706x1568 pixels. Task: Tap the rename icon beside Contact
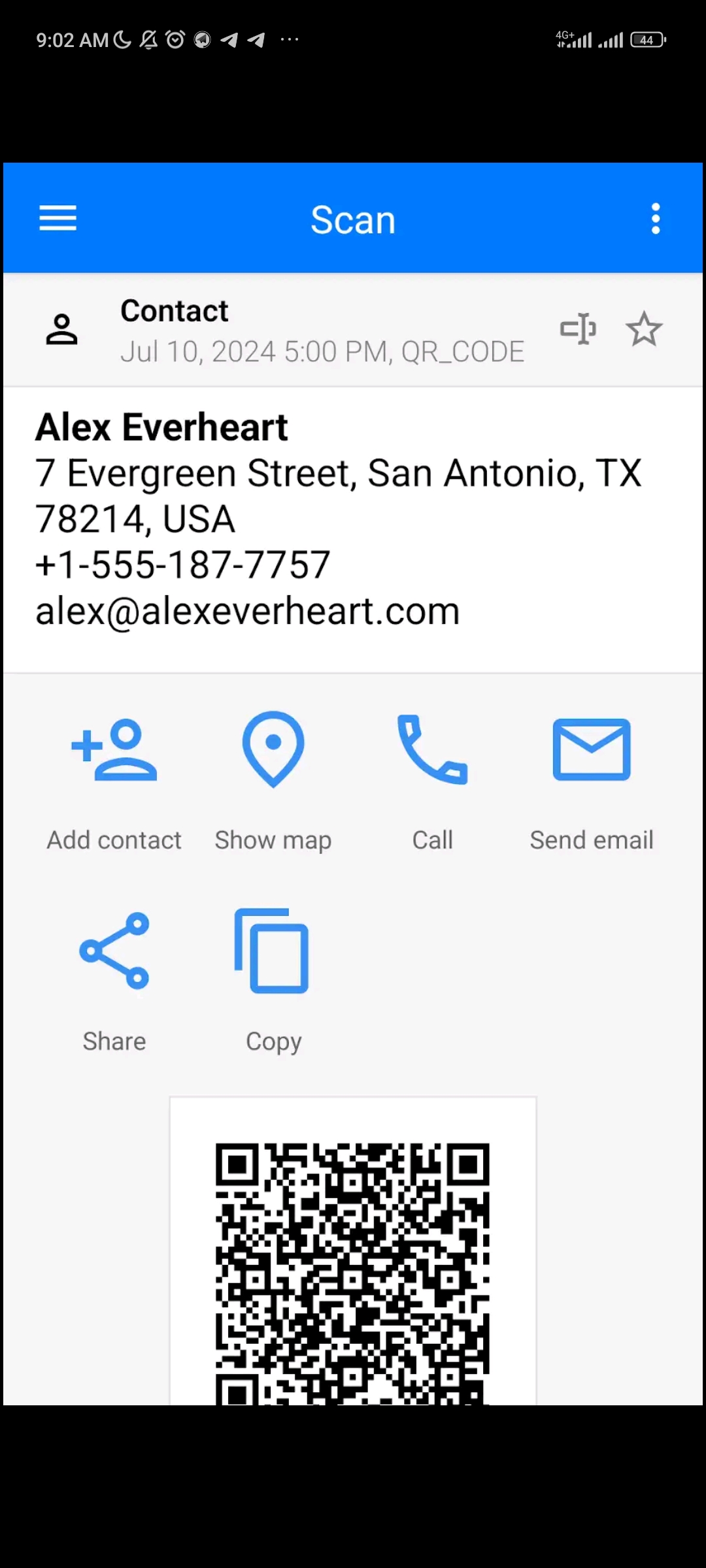[578, 329]
